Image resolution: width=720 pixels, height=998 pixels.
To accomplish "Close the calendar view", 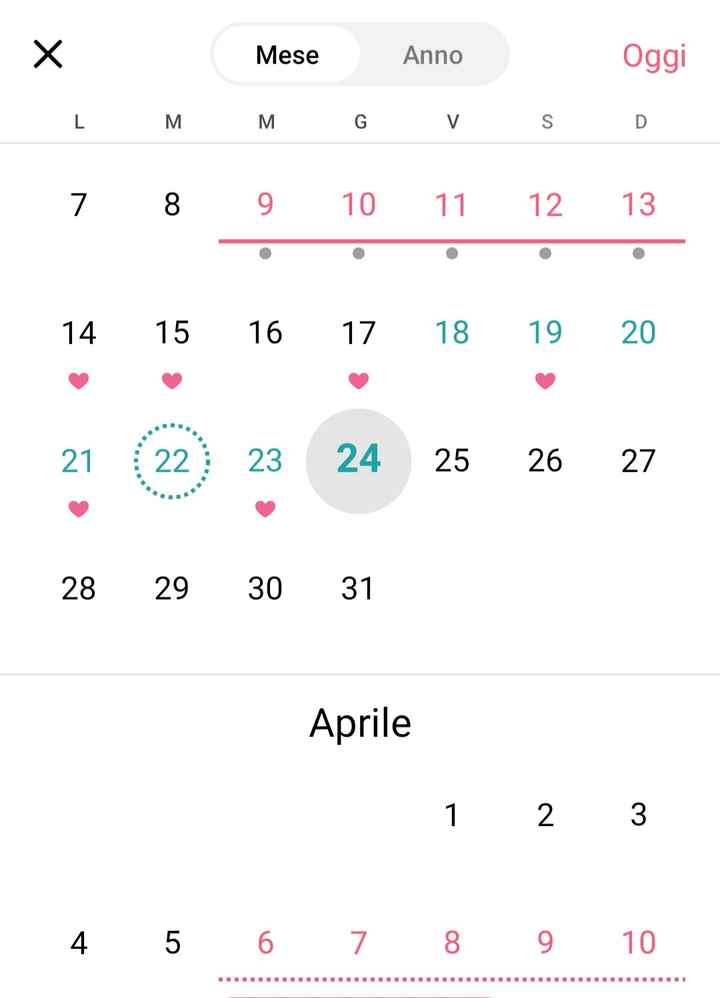I will (48, 54).
